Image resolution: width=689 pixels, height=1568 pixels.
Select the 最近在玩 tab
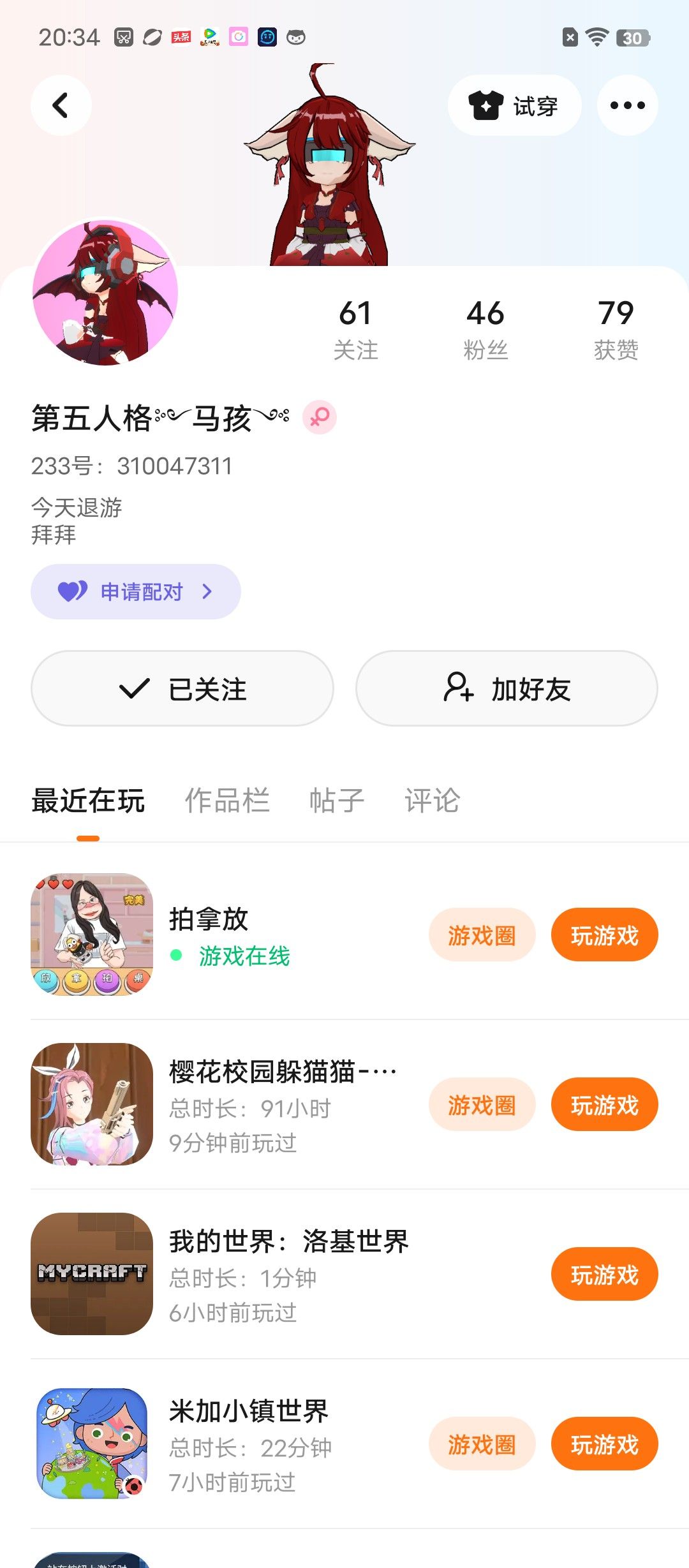click(88, 801)
